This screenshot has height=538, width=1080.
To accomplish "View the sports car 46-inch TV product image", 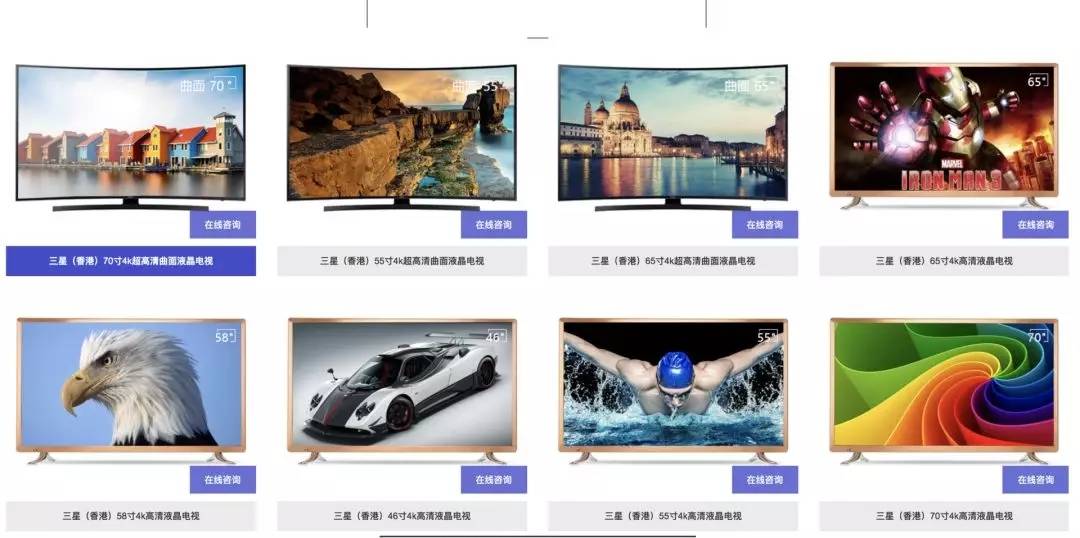I will (402, 385).
